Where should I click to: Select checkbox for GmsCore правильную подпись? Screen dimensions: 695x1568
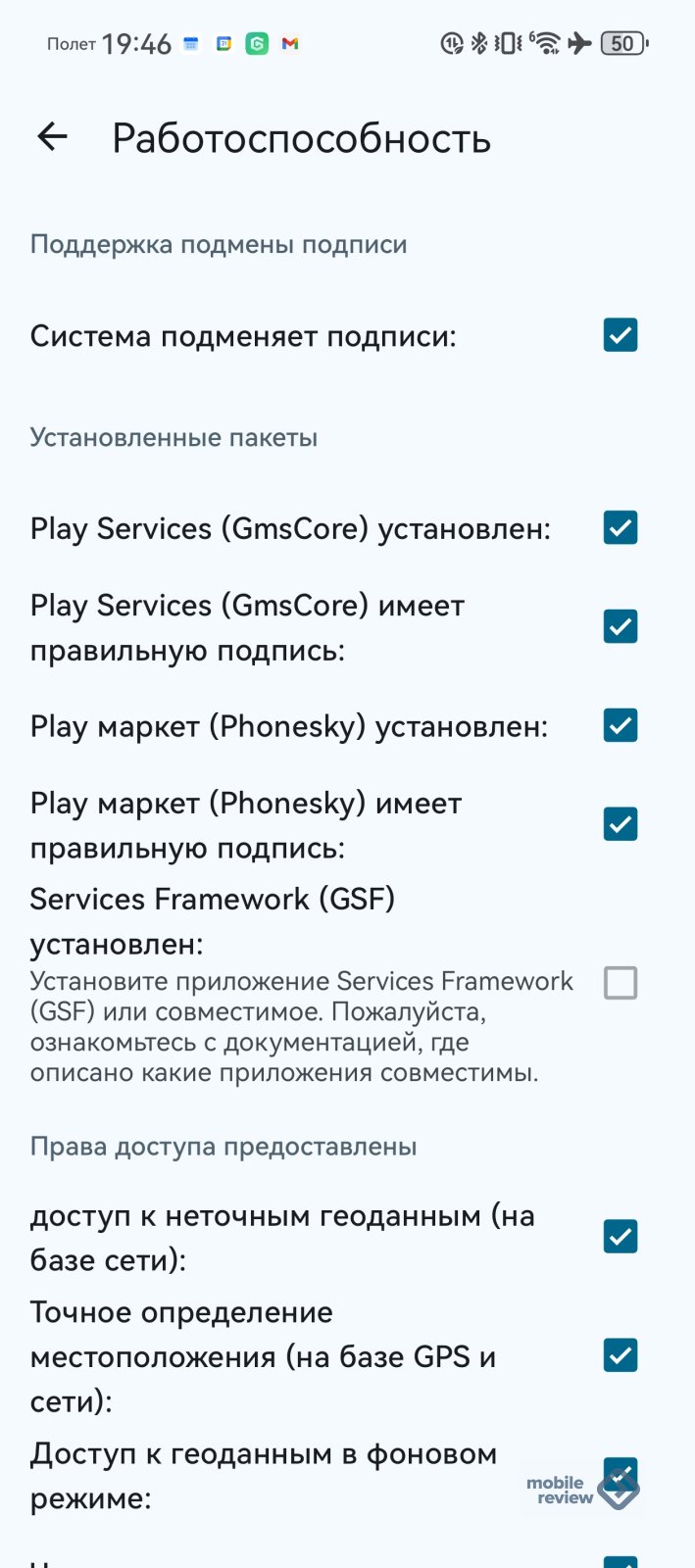click(621, 626)
